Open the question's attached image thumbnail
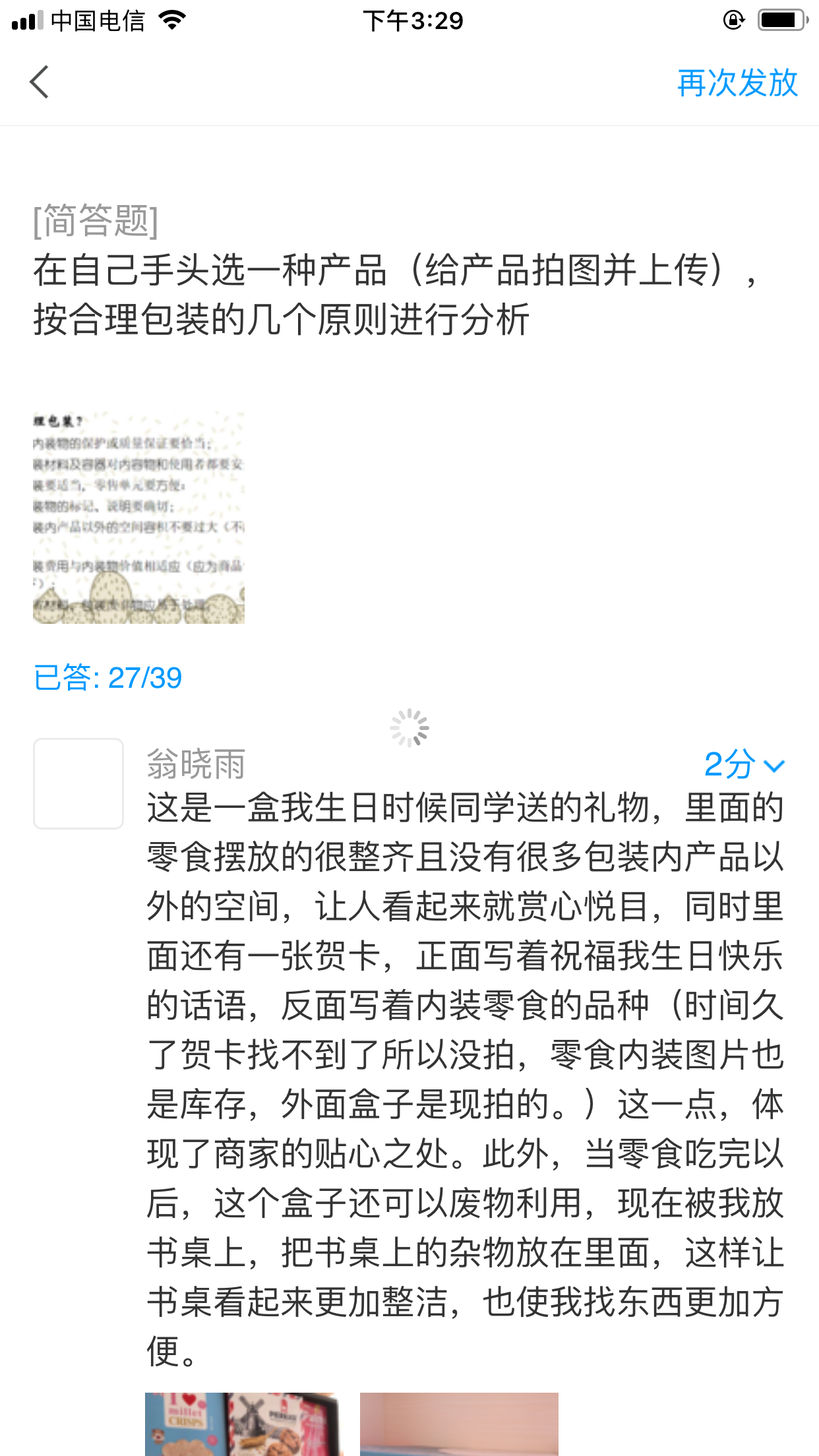The width and height of the screenshot is (819, 1456). [x=138, y=518]
